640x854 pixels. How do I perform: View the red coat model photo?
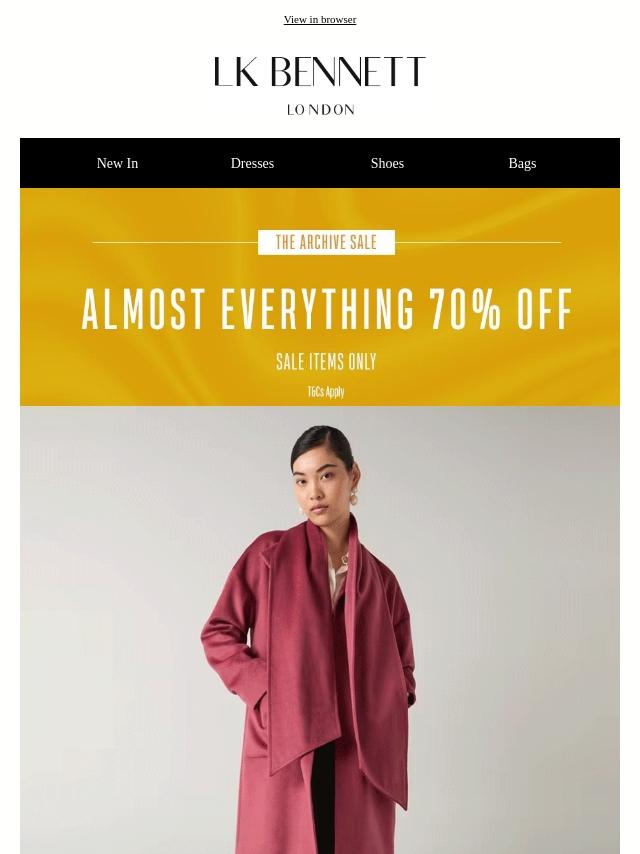tap(320, 630)
